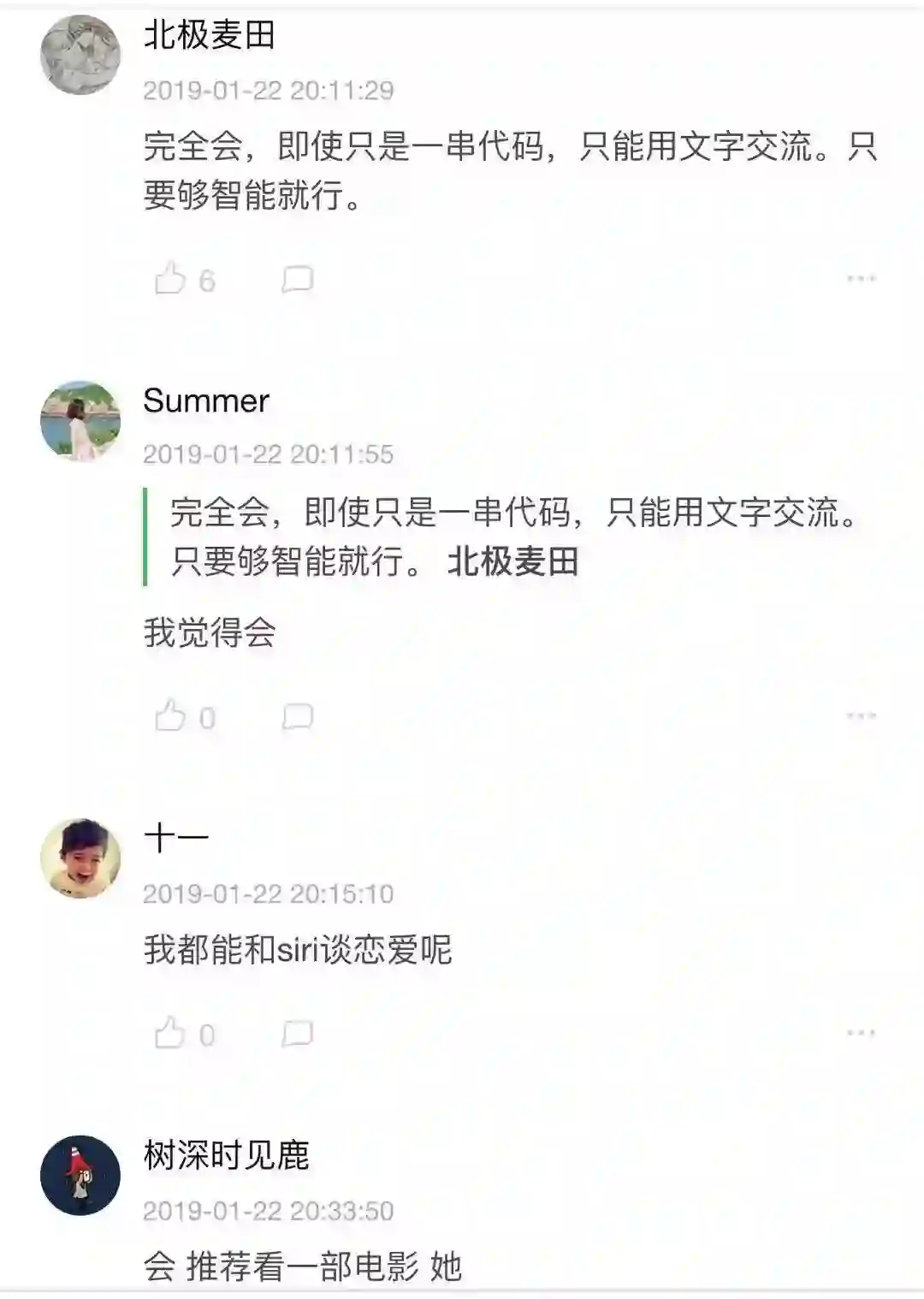View 树深时见鹿's profile avatar

pos(80,1175)
